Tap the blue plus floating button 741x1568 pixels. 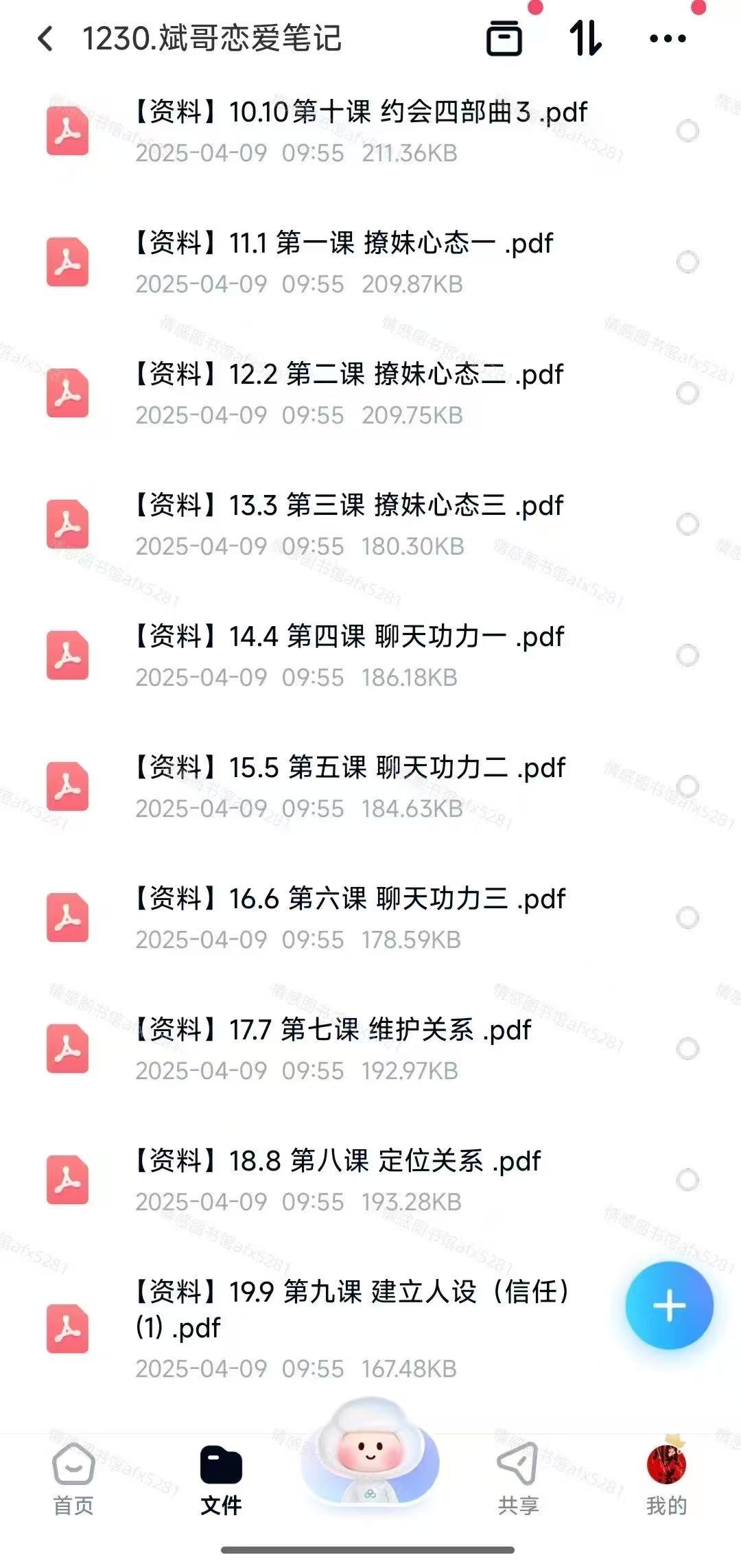pyautogui.click(x=669, y=1305)
